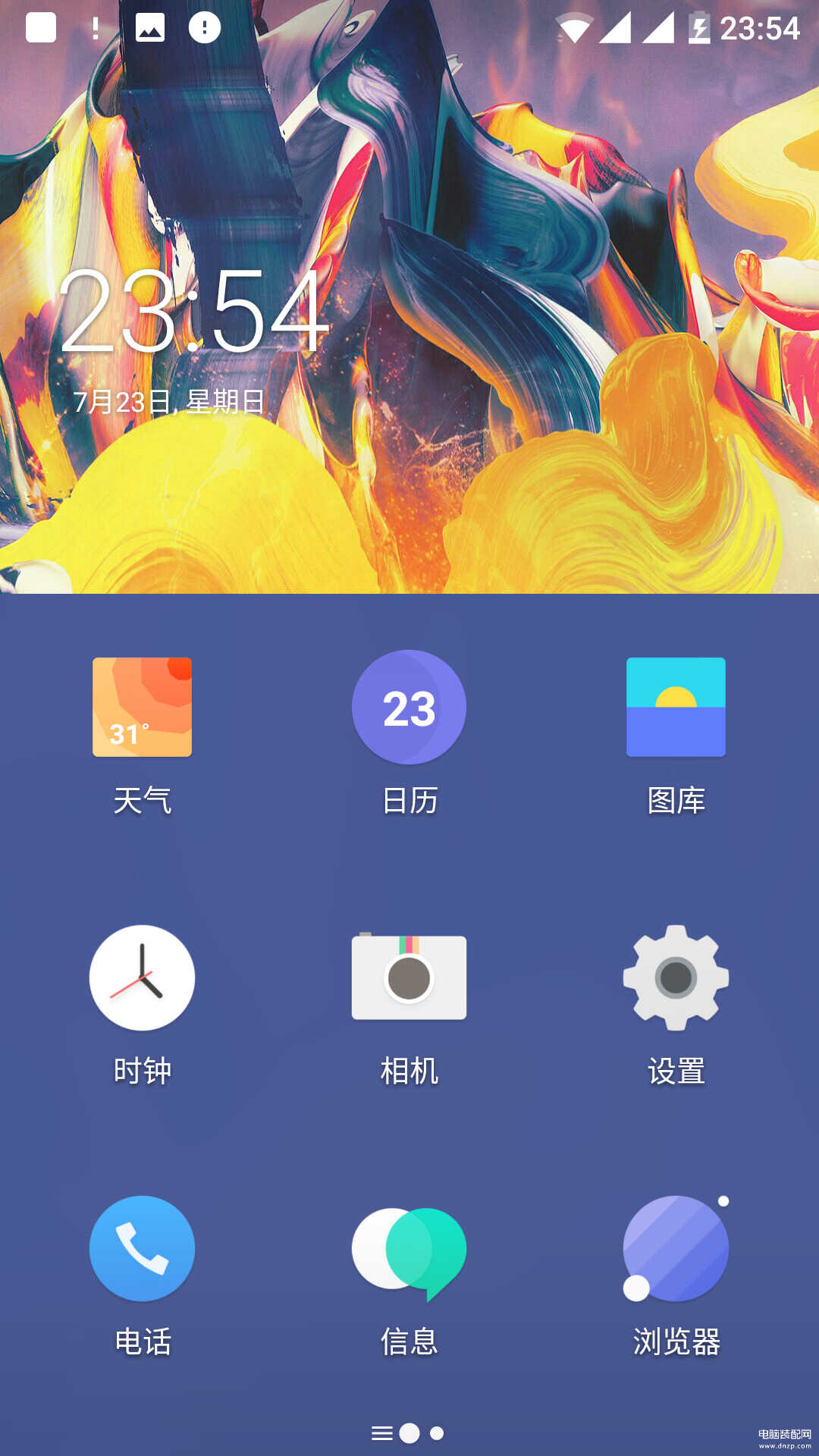Go to the second home page dot
Viewport: 819px width, 1456px height.
click(x=437, y=1433)
